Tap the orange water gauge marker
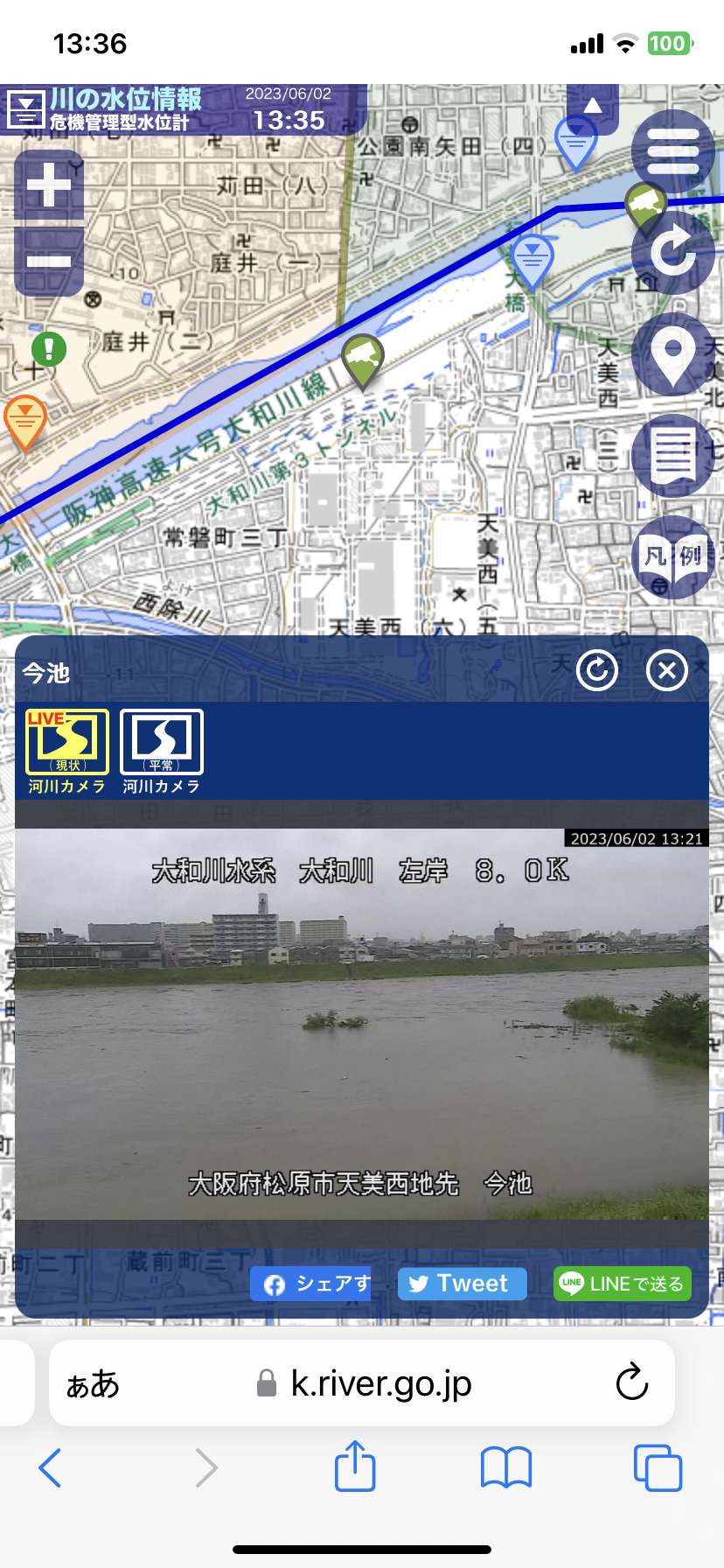 (25, 422)
